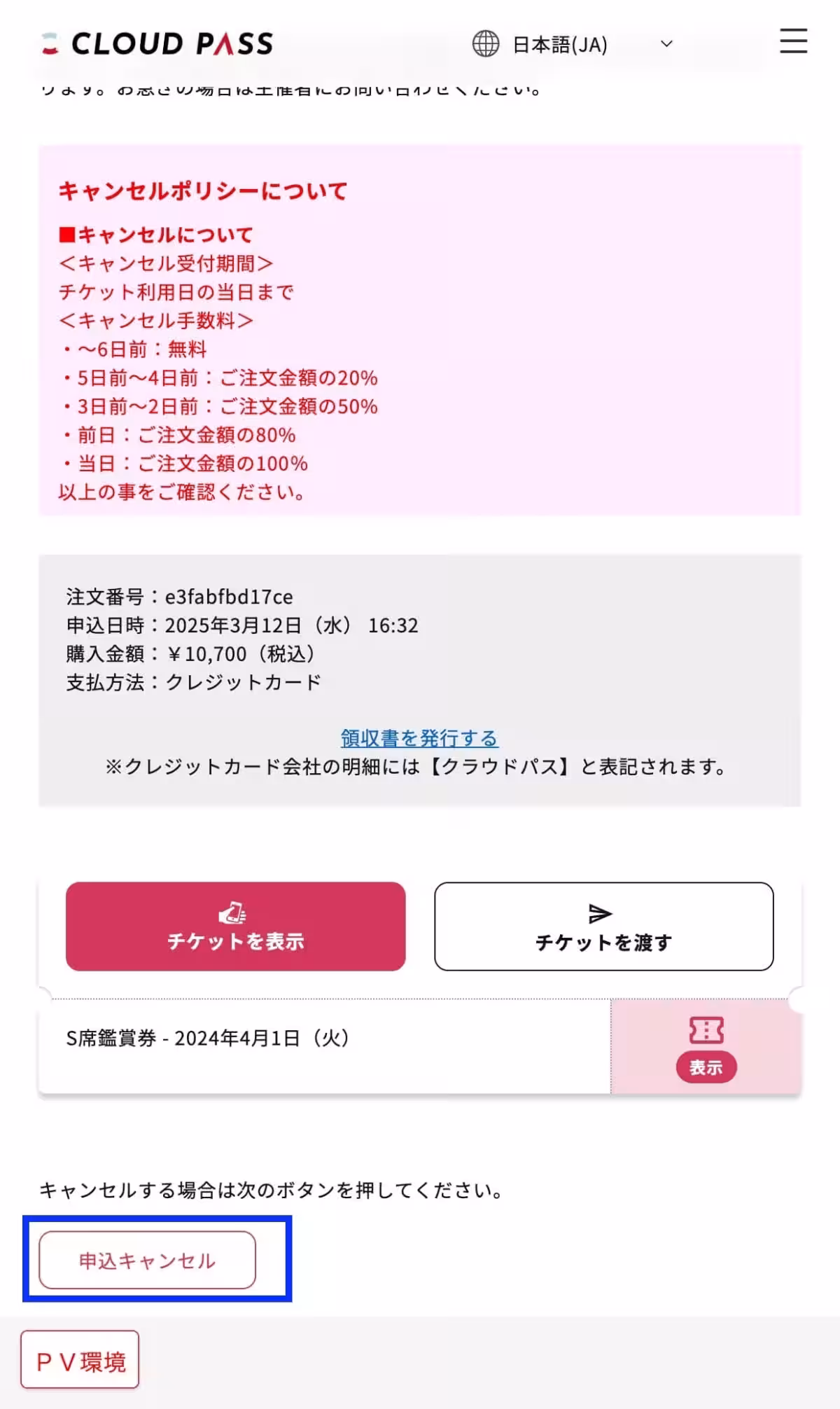
Task: Click the pink ticket stub icon above 表示
Action: 705,1029
